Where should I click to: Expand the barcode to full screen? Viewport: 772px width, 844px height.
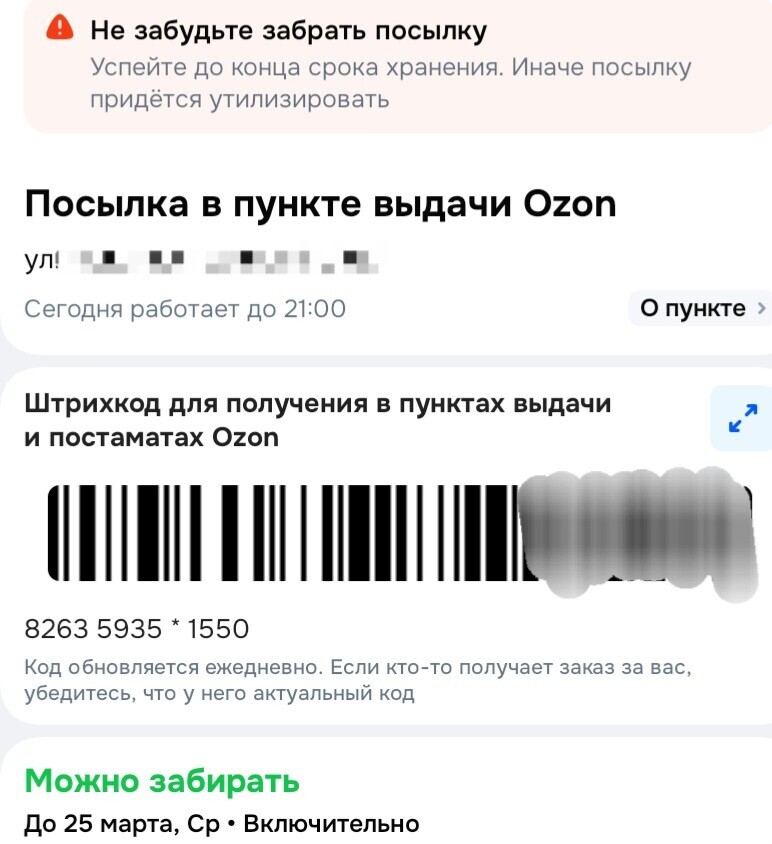click(741, 418)
